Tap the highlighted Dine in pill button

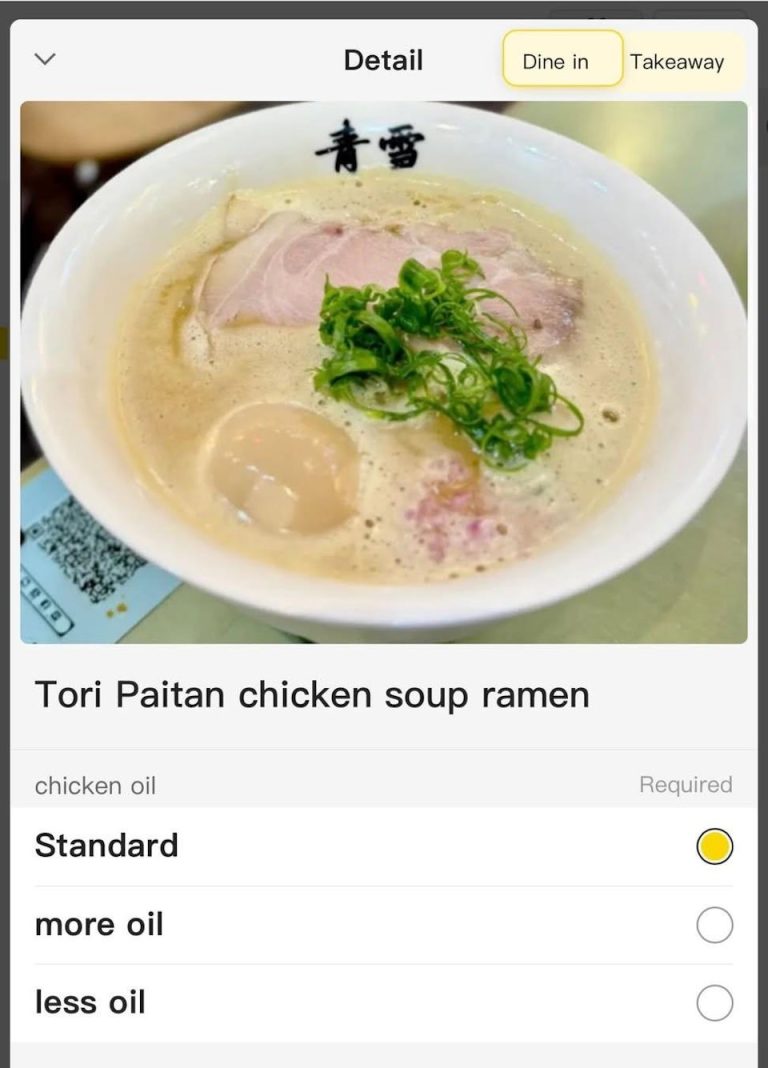click(561, 62)
